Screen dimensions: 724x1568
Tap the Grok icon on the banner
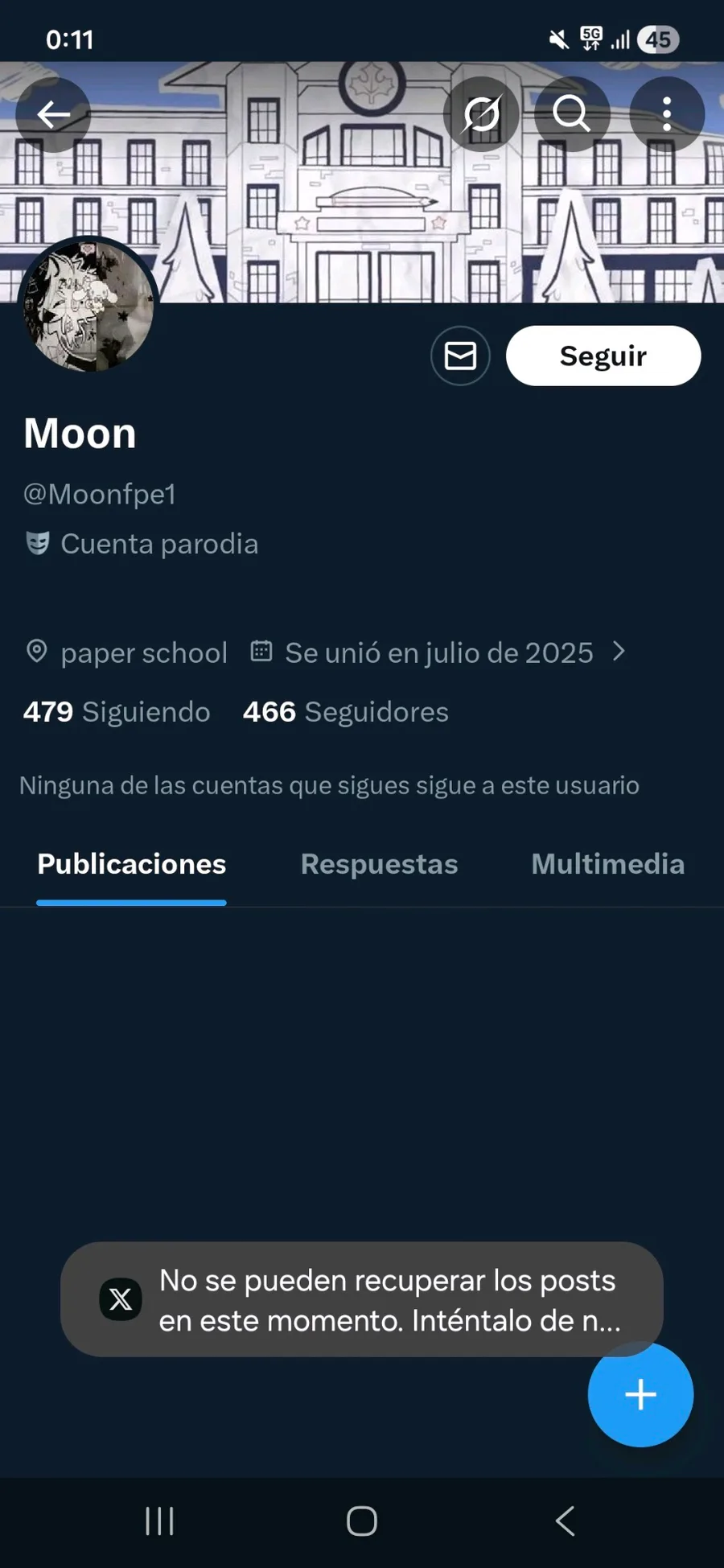click(x=481, y=115)
